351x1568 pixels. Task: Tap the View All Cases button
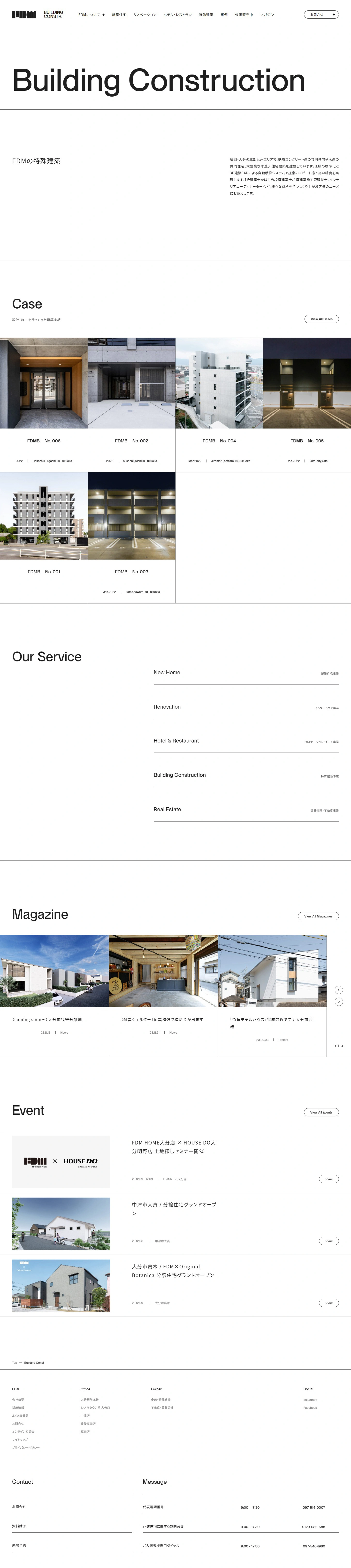click(321, 319)
